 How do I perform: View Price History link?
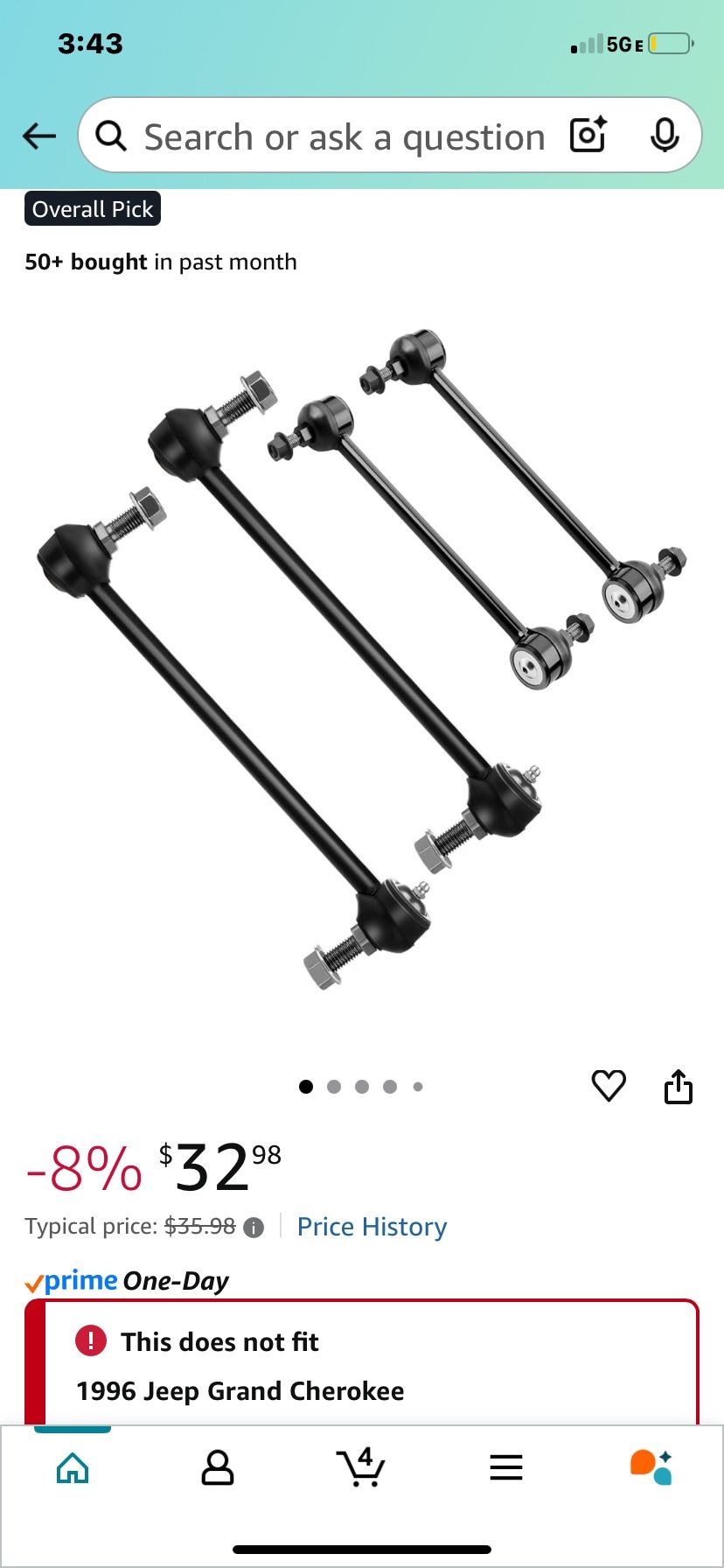[x=372, y=1227]
